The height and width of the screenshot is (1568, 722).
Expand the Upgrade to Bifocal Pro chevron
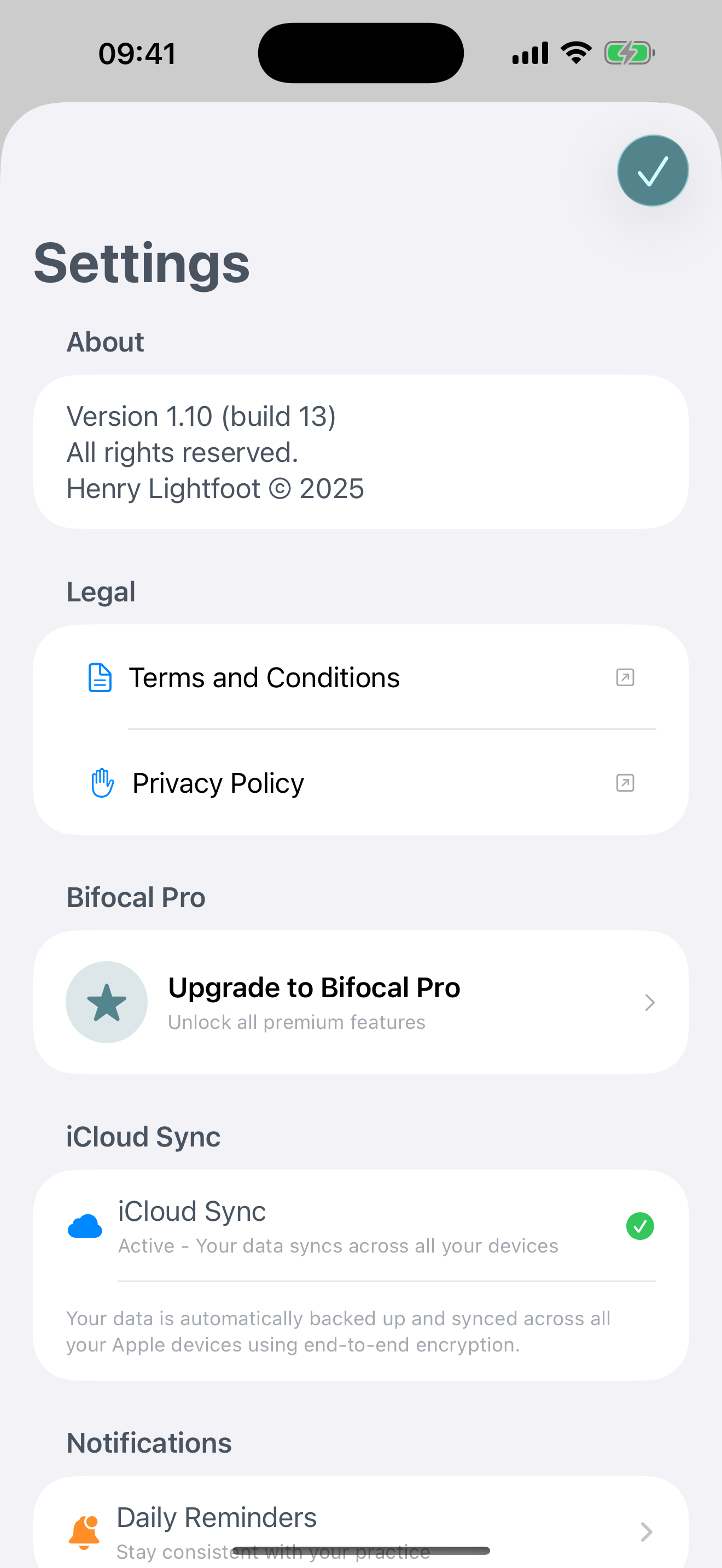tap(650, 1002)
